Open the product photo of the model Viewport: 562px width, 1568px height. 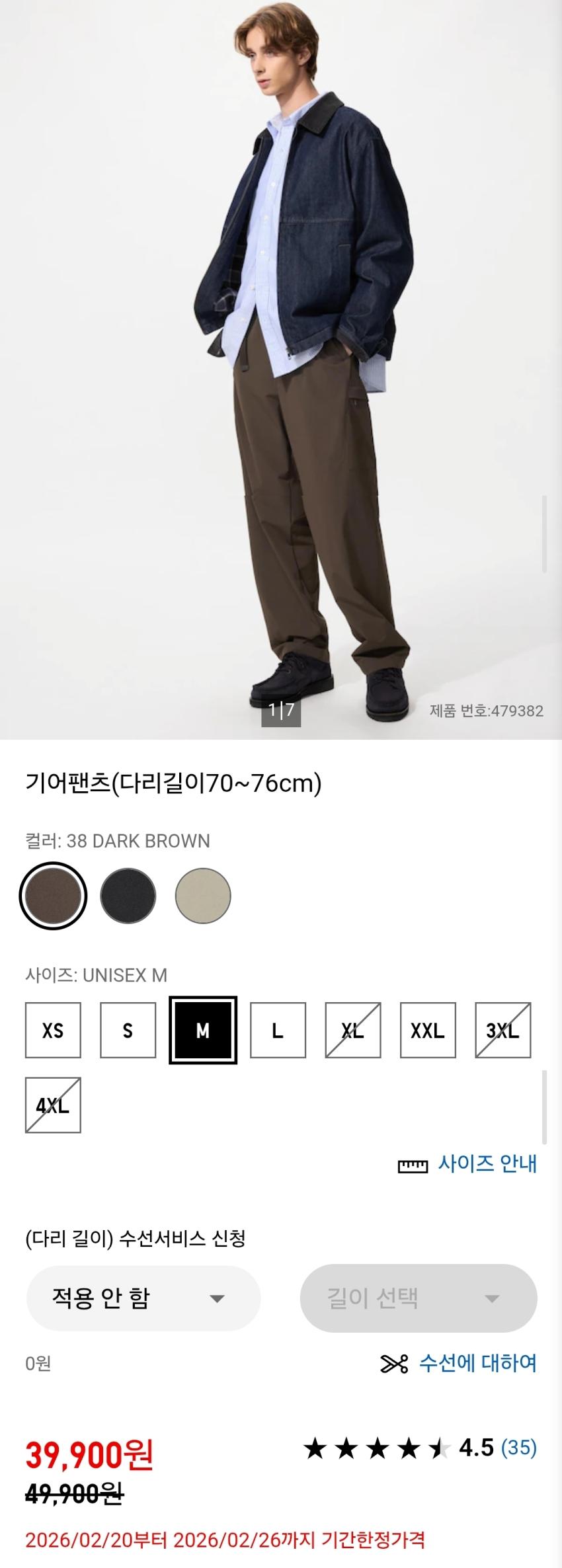pyautogui.click(x=281, y=370)
